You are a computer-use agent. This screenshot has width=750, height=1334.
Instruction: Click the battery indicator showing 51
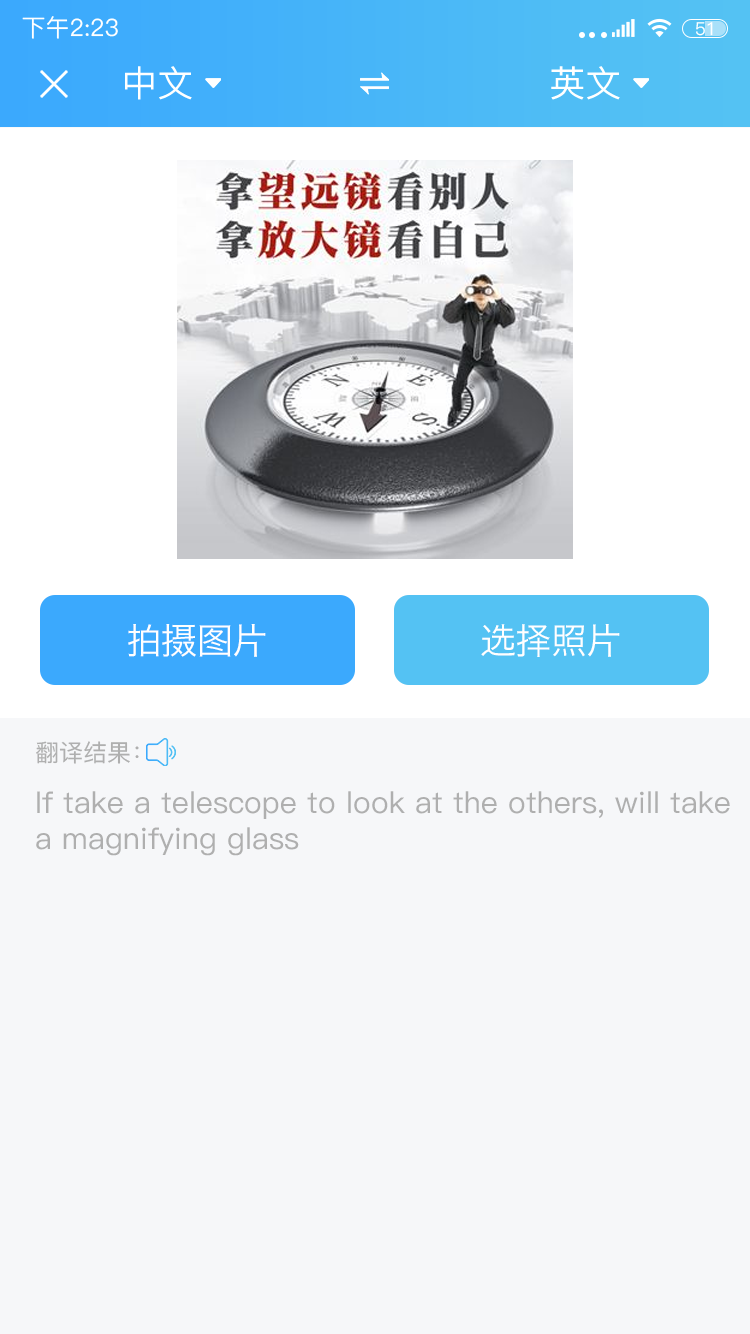click(703, 28)
